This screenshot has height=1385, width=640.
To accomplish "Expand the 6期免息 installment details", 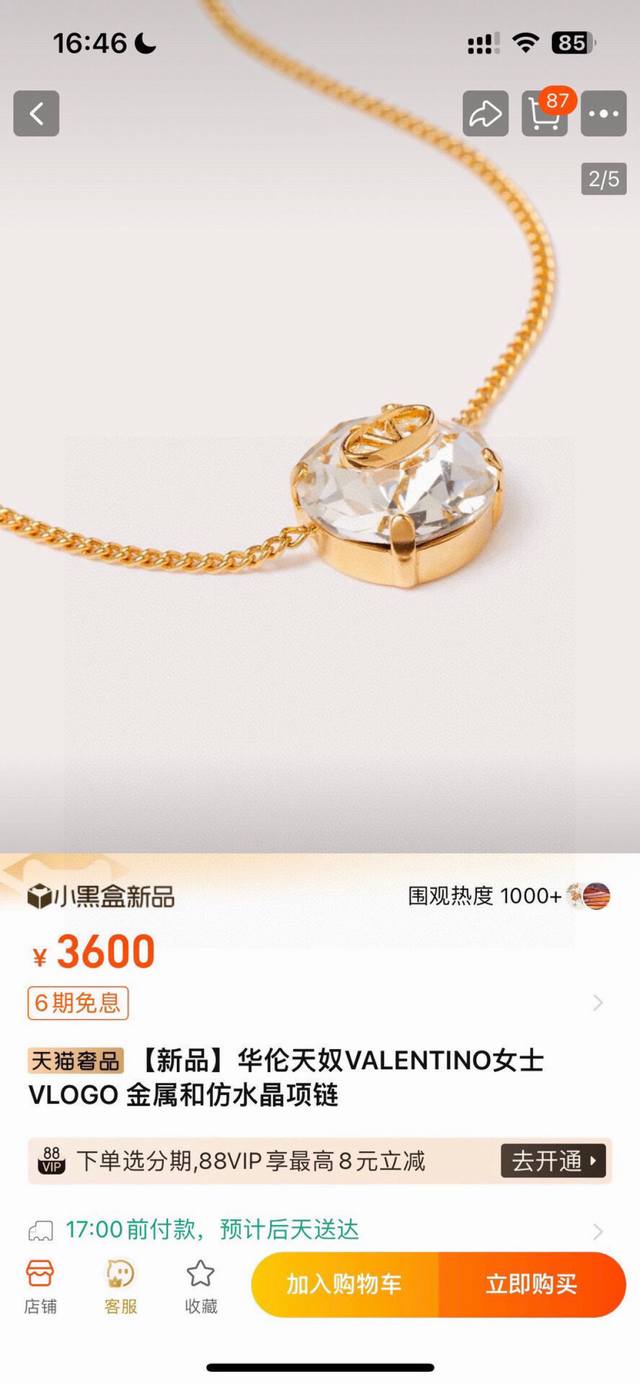I will [597, 1003].
